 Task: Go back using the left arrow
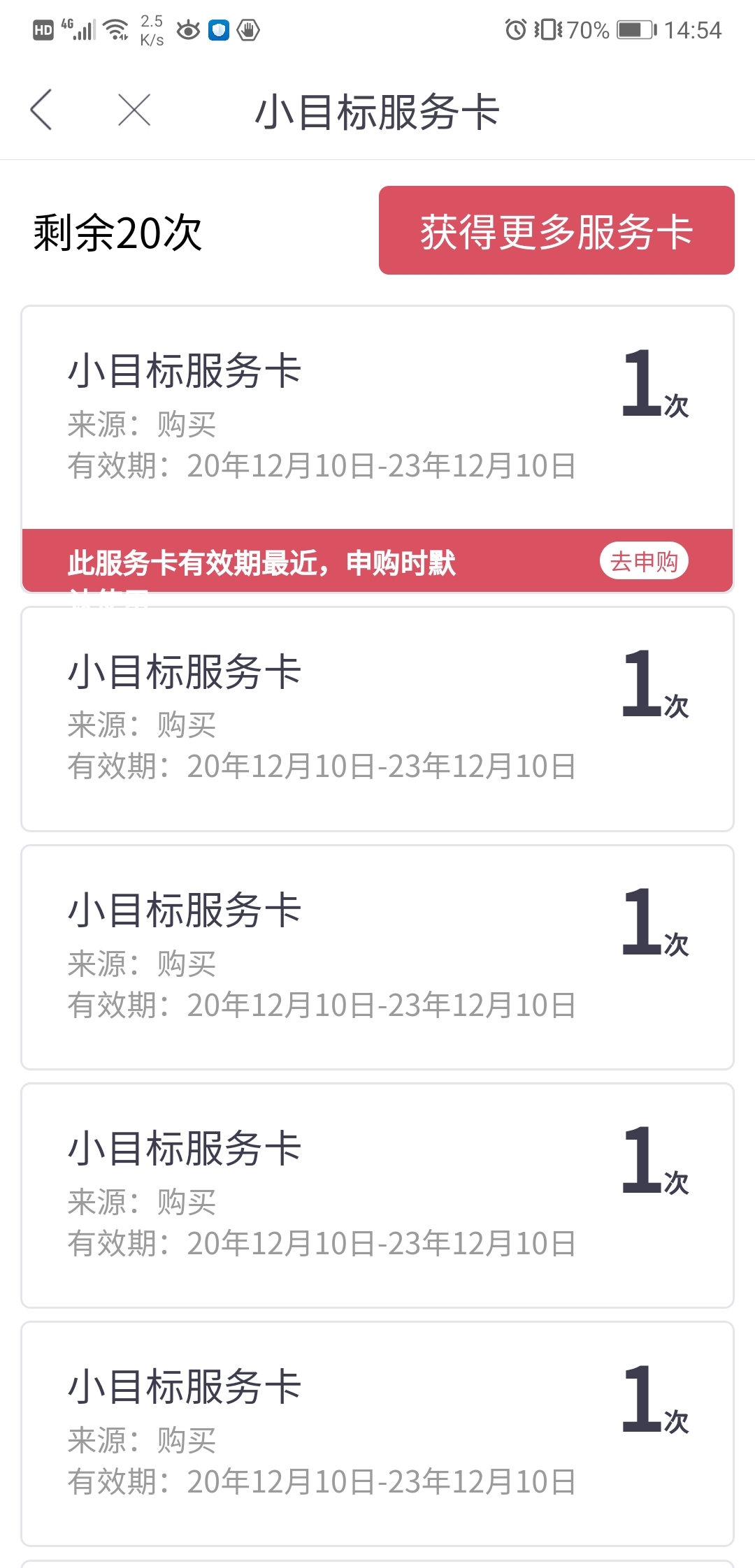coord(41,110)
